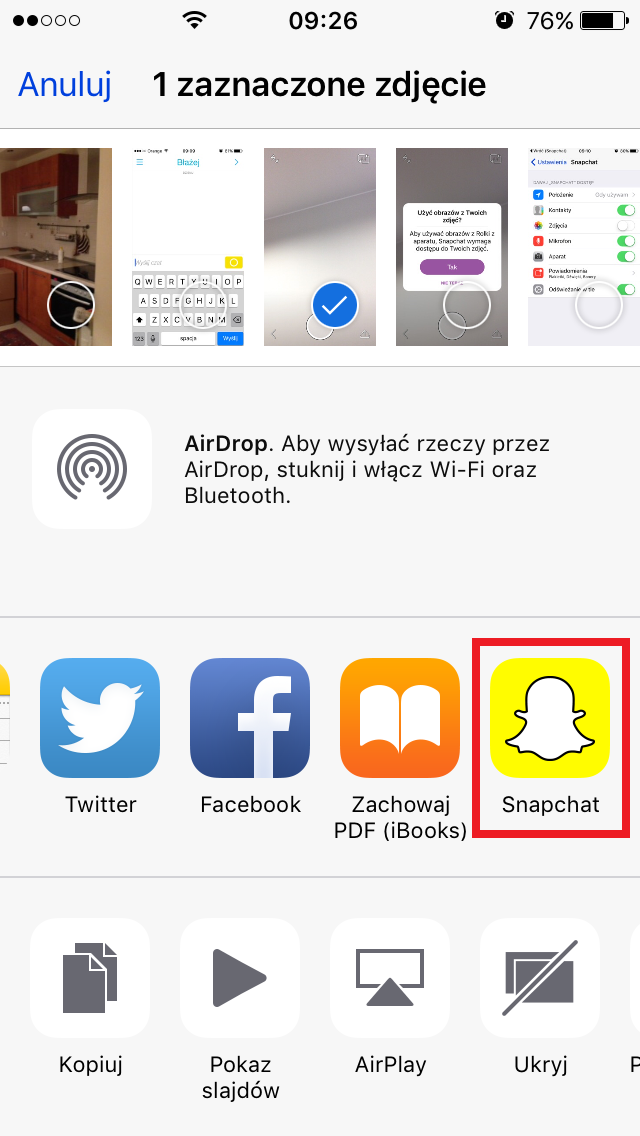Screen dimensions: 640x1136
Task: Share the photo to Twitter
Action: [100, 718]
